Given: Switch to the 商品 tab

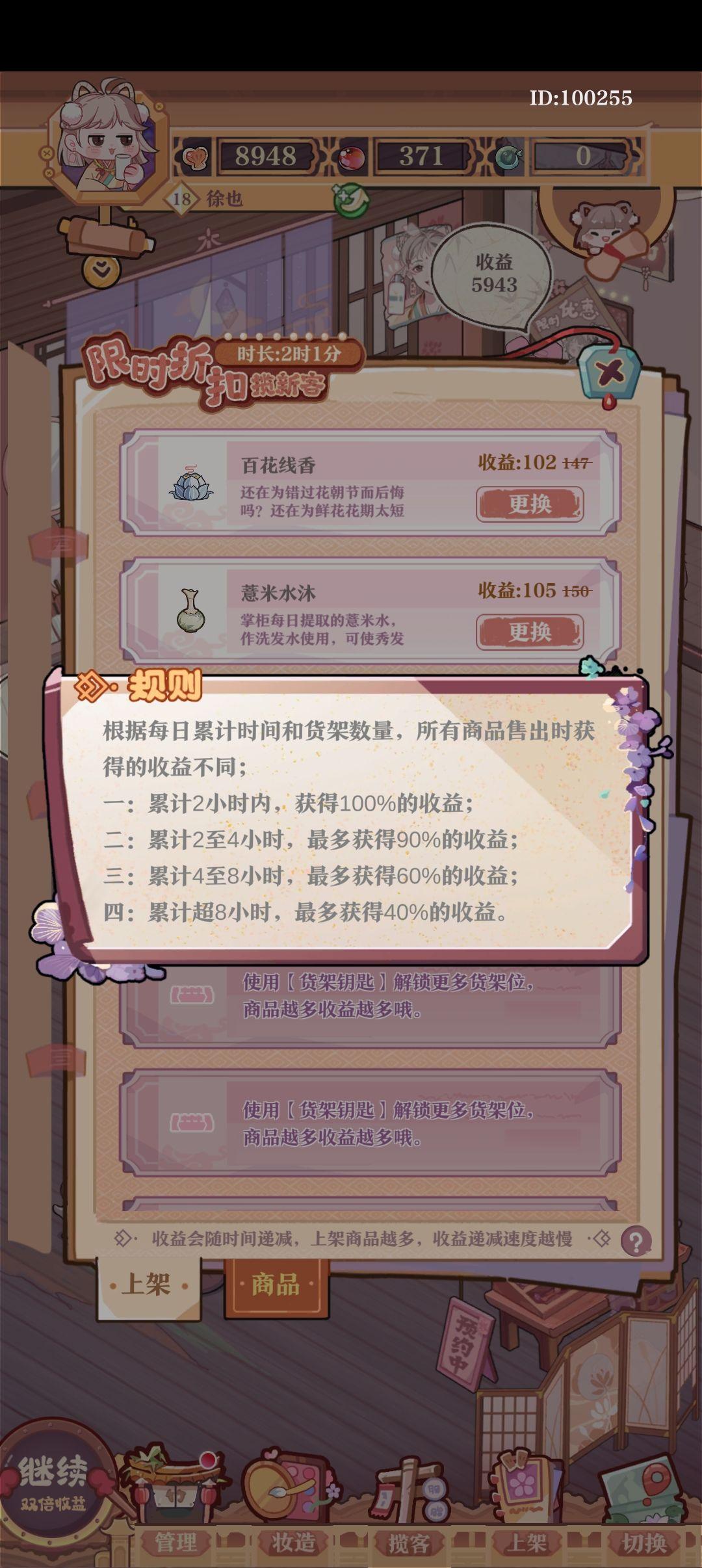Looking at the screenshot, I should [276, 1285].
